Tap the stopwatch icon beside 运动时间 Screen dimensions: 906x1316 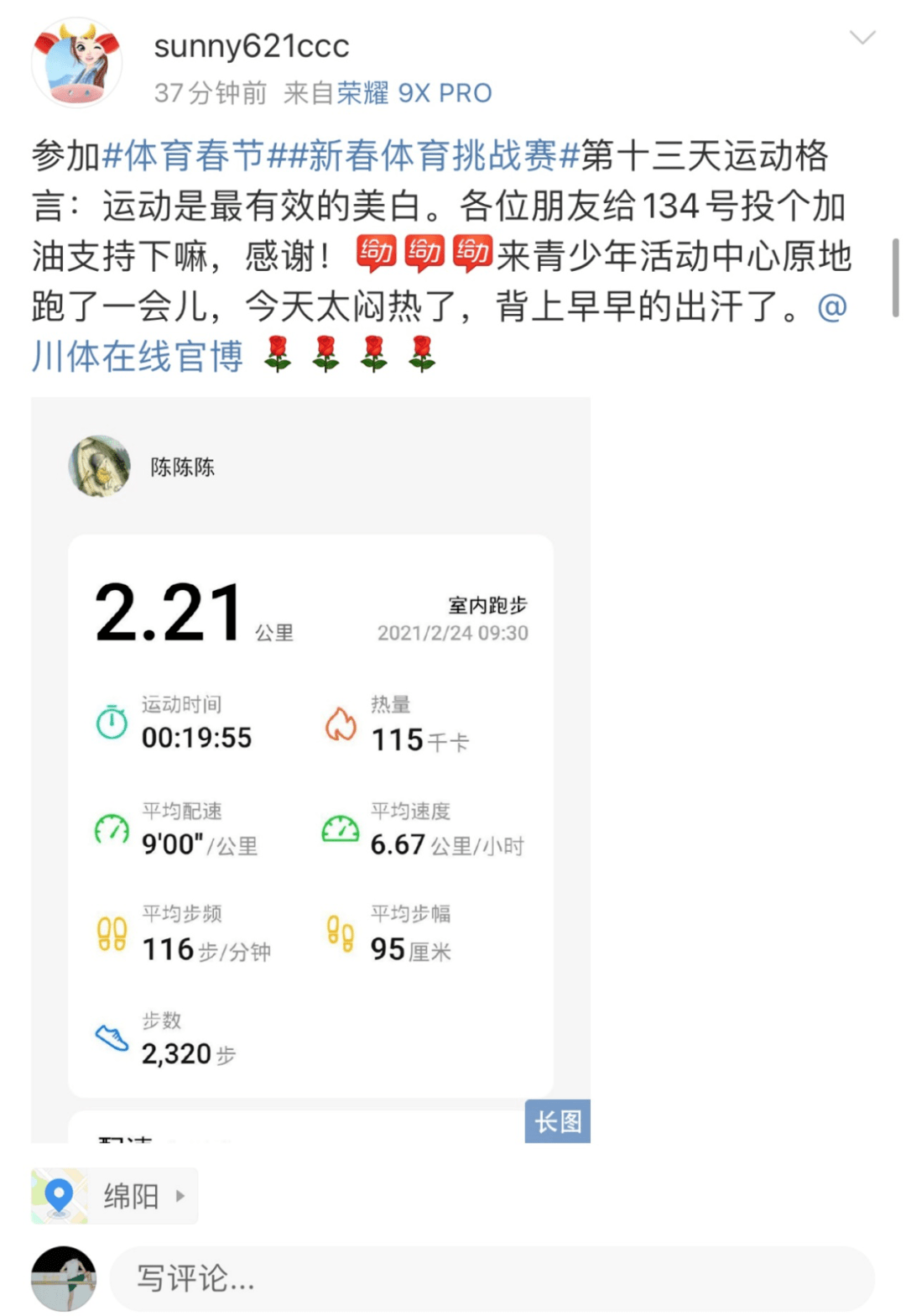(x=110, y=723)
